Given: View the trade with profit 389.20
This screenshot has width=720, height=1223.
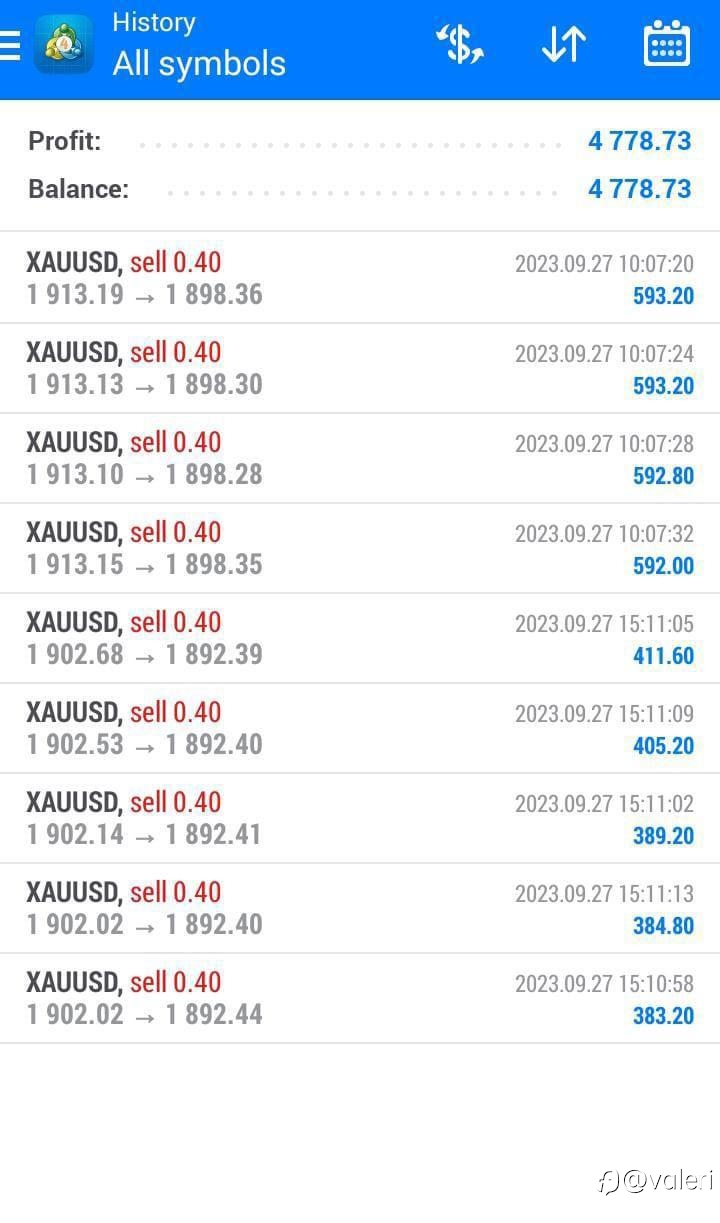Looking at the screenshot, I should pyautogui.click(x=360, y=818).
